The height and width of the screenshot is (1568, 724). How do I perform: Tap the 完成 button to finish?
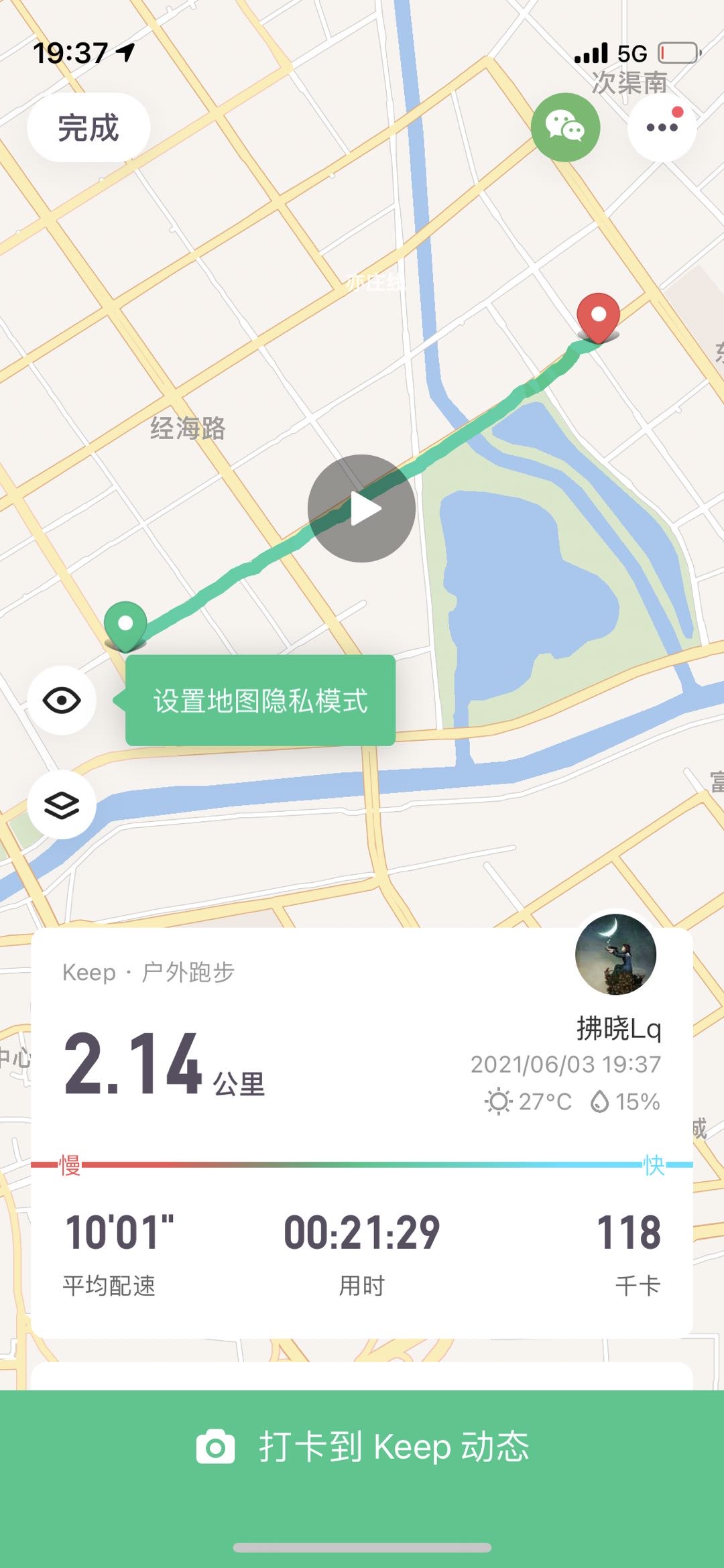88,127
